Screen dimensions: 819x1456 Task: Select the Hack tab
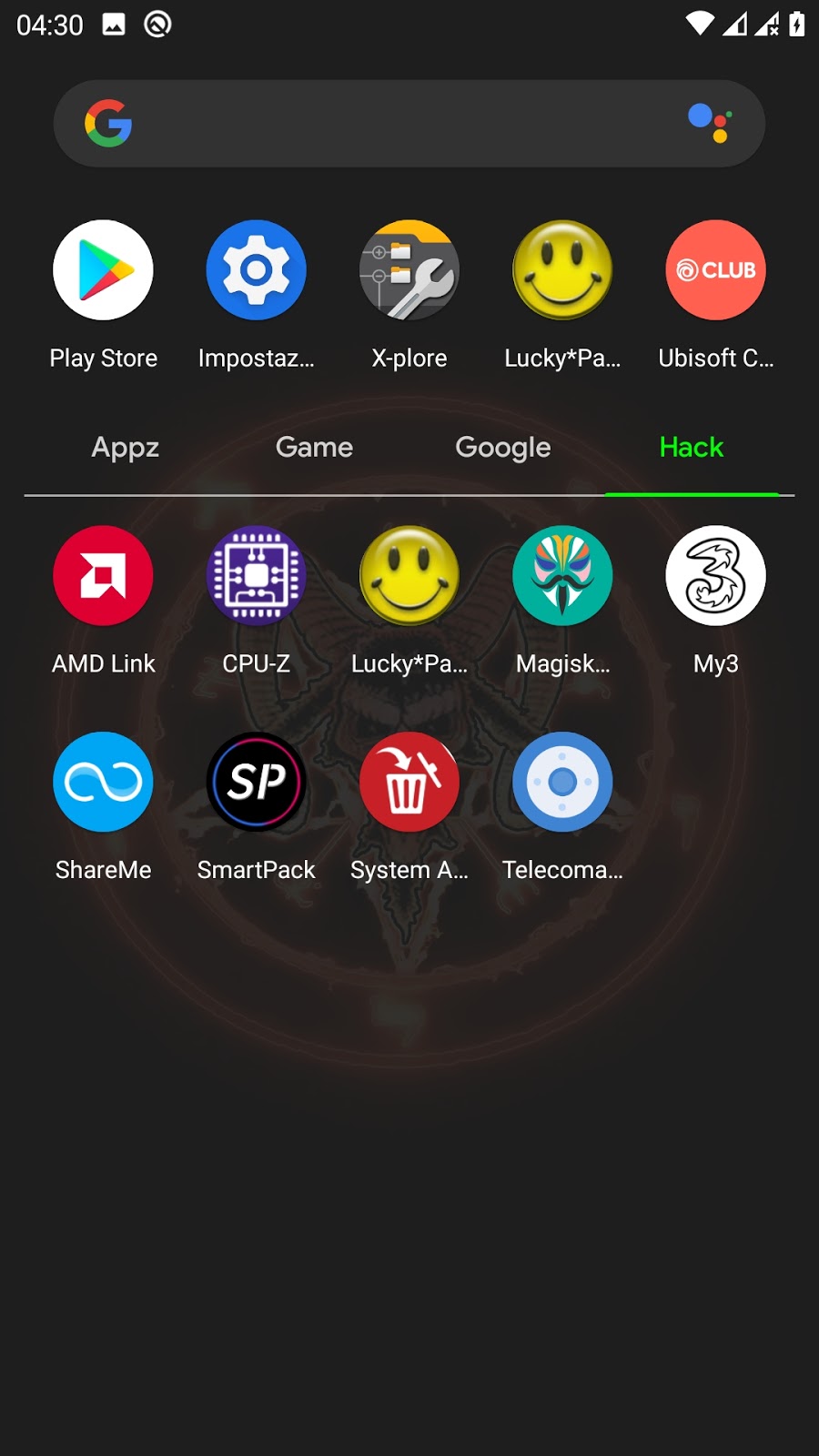click(x=692, y=448)
